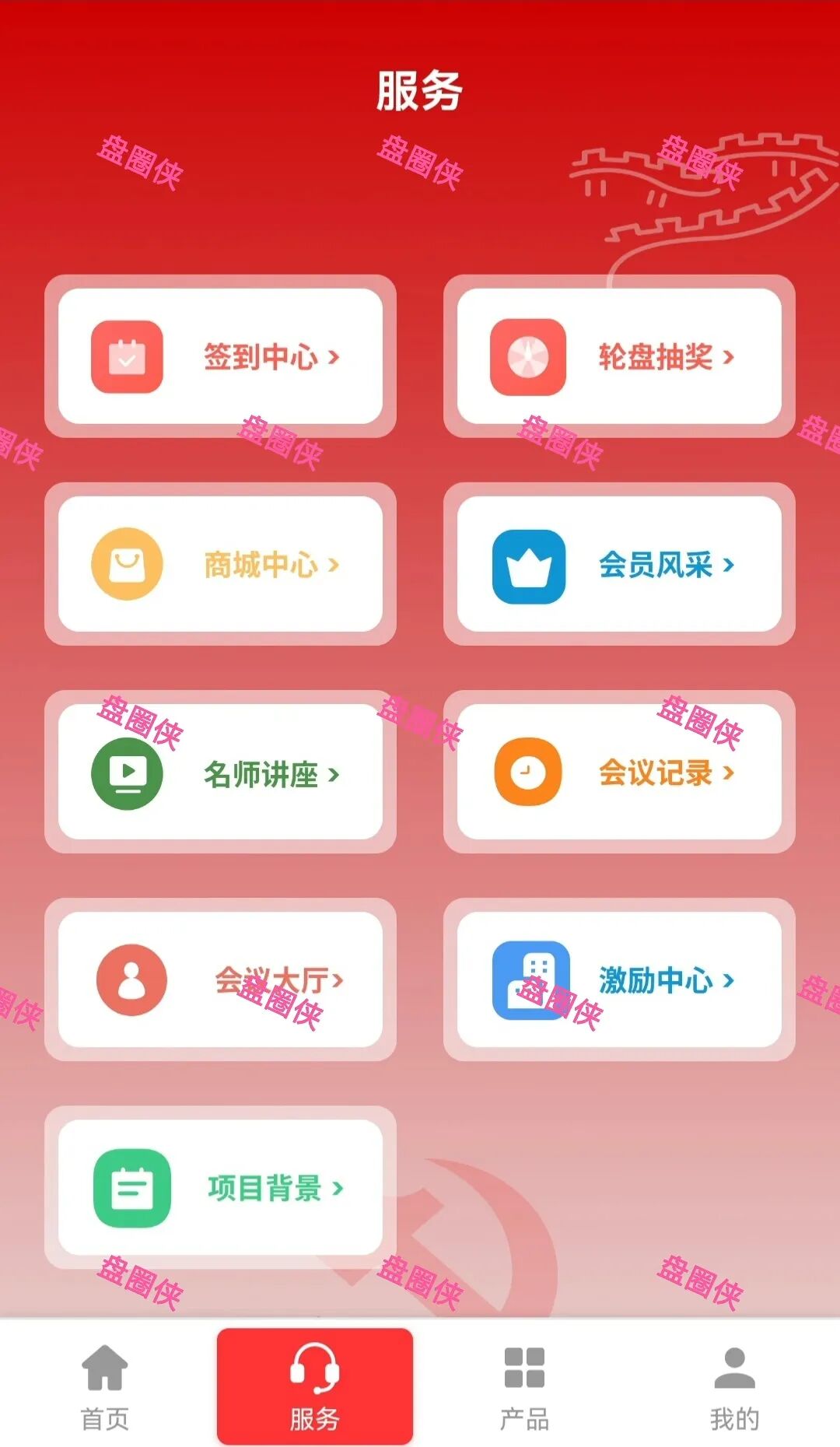Select the green 名师讲座 video lecture icon
The width and height of the screenshot is (840, 1447).
click(x=127, y=773)
